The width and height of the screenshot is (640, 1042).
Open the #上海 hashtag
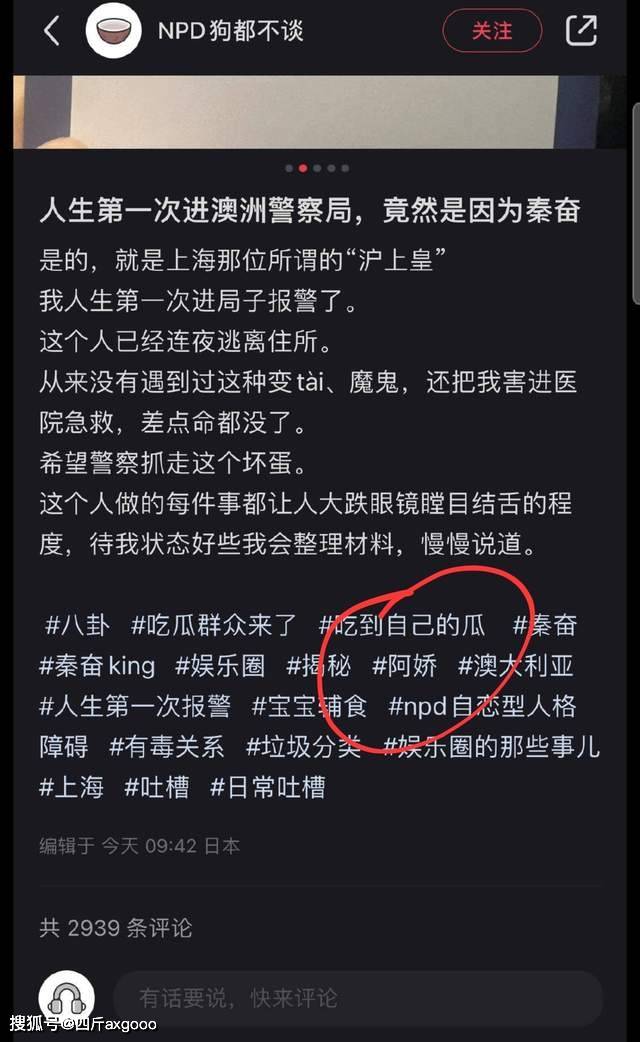(72, 787)
